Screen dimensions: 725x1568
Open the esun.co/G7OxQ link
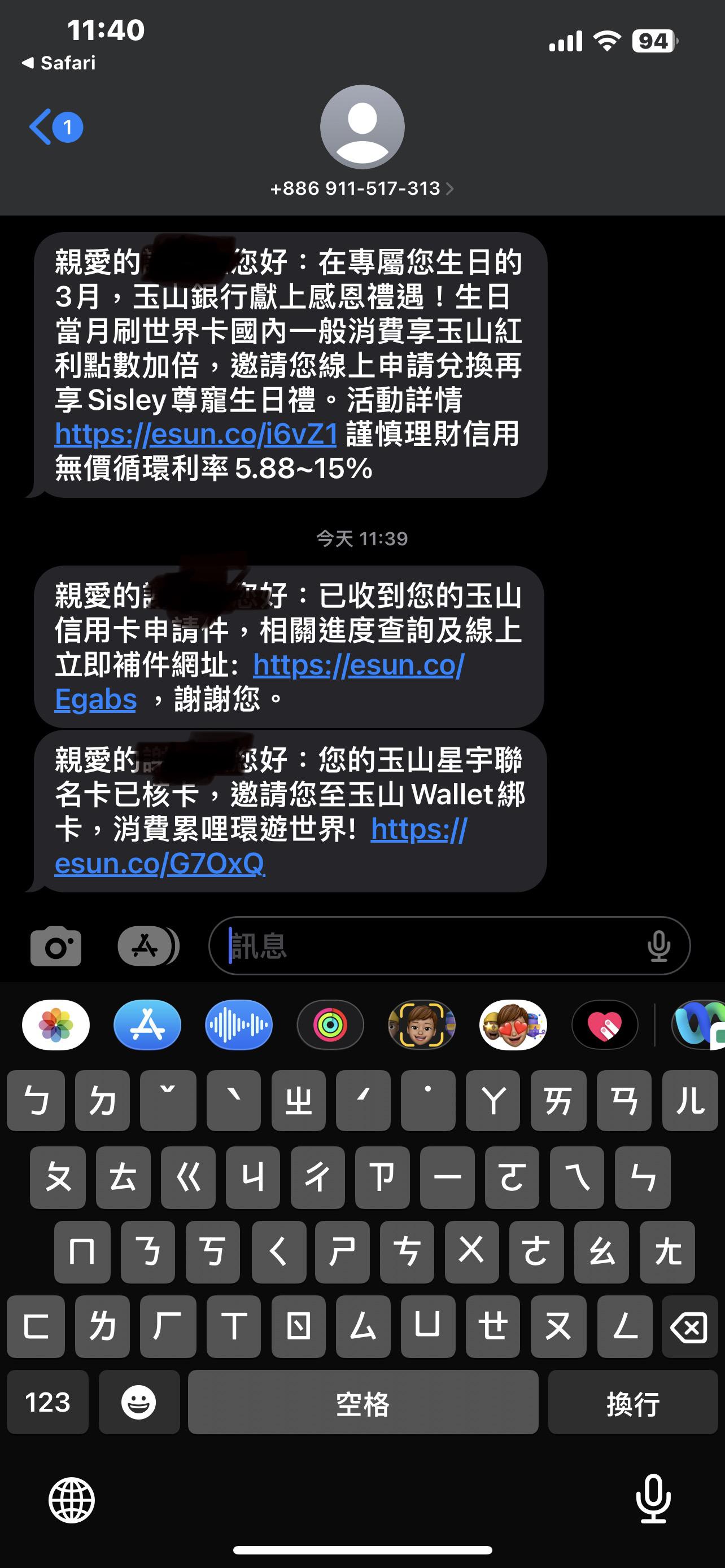click(x=159, y=863)
